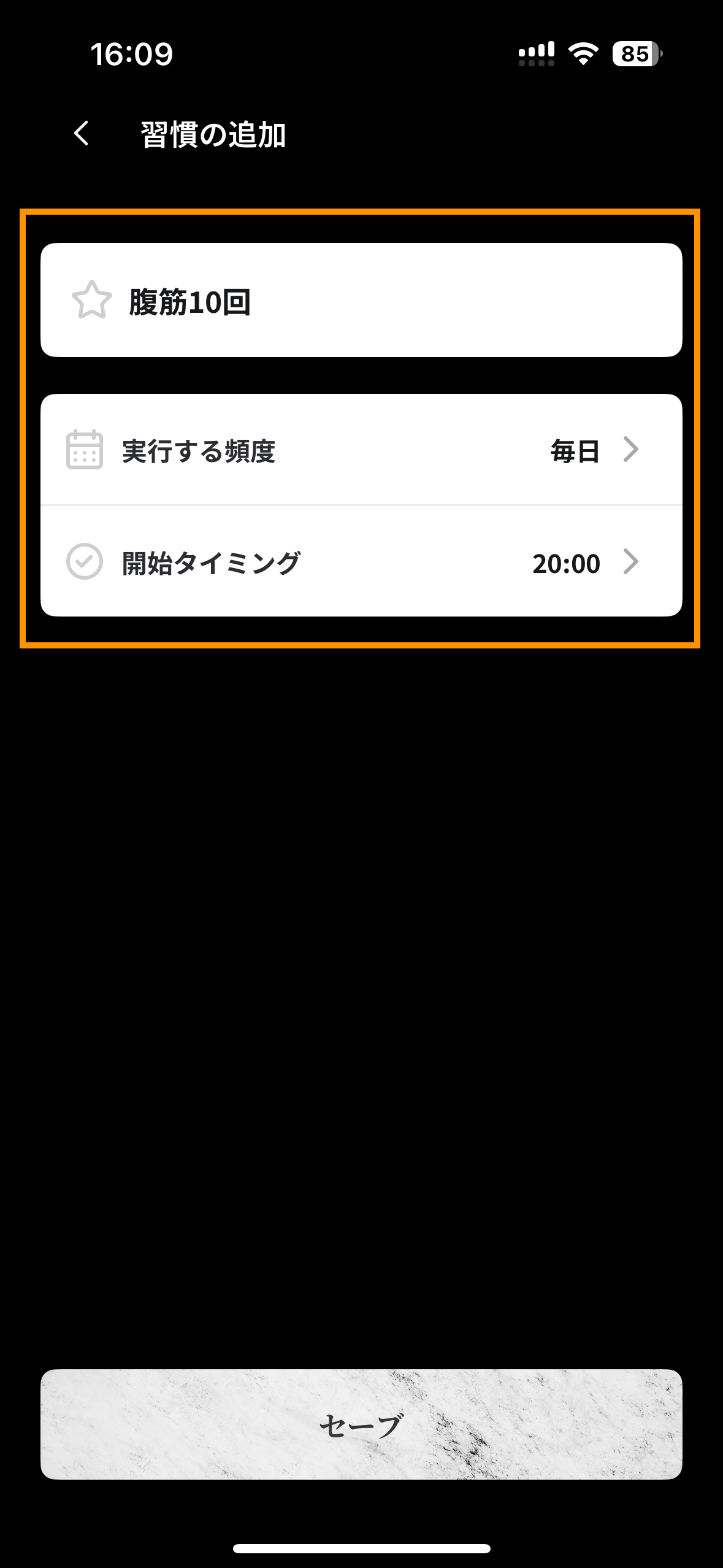Open the 実行する頻度 frequency setting

361,450
